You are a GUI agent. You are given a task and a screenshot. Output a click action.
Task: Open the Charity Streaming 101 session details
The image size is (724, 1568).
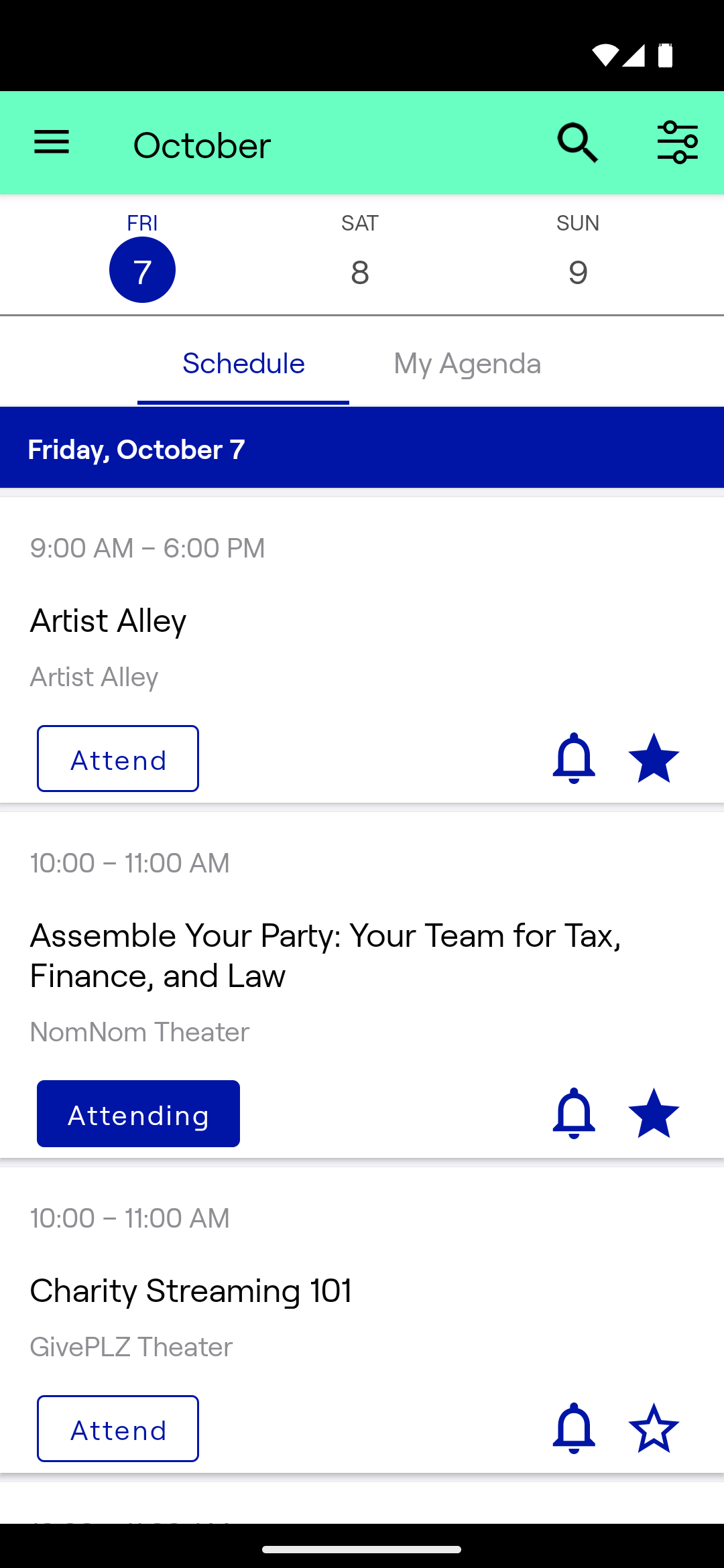click(191, 1291)
